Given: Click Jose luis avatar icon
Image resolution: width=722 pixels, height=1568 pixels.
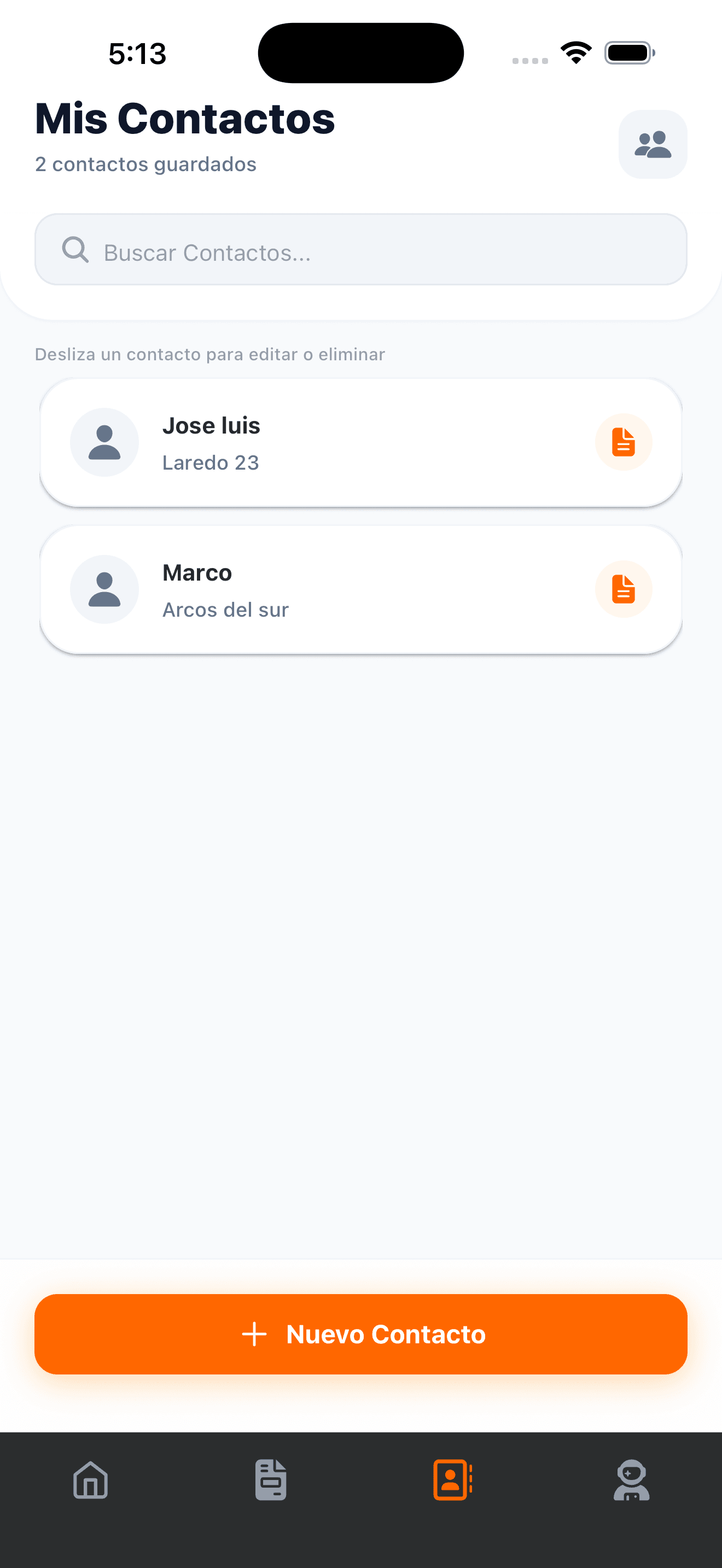Looking at the screenshot, I should 104,442.
